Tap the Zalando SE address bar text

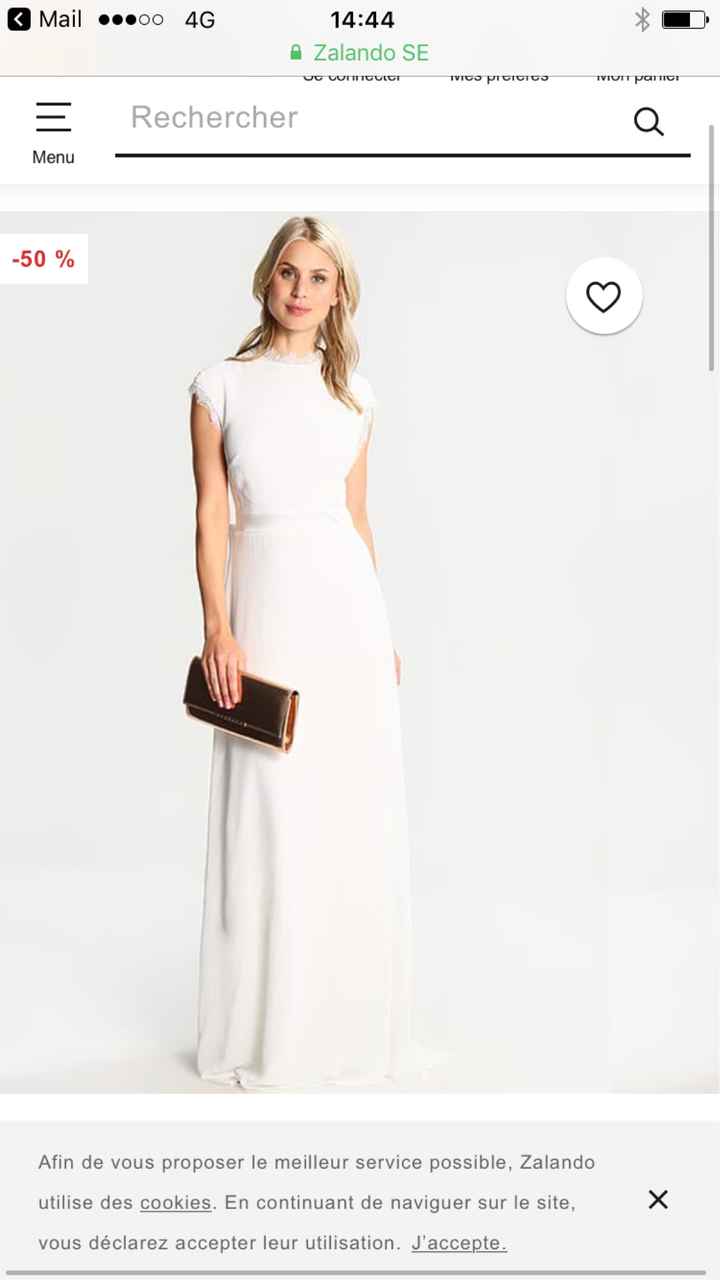point(370,52)
